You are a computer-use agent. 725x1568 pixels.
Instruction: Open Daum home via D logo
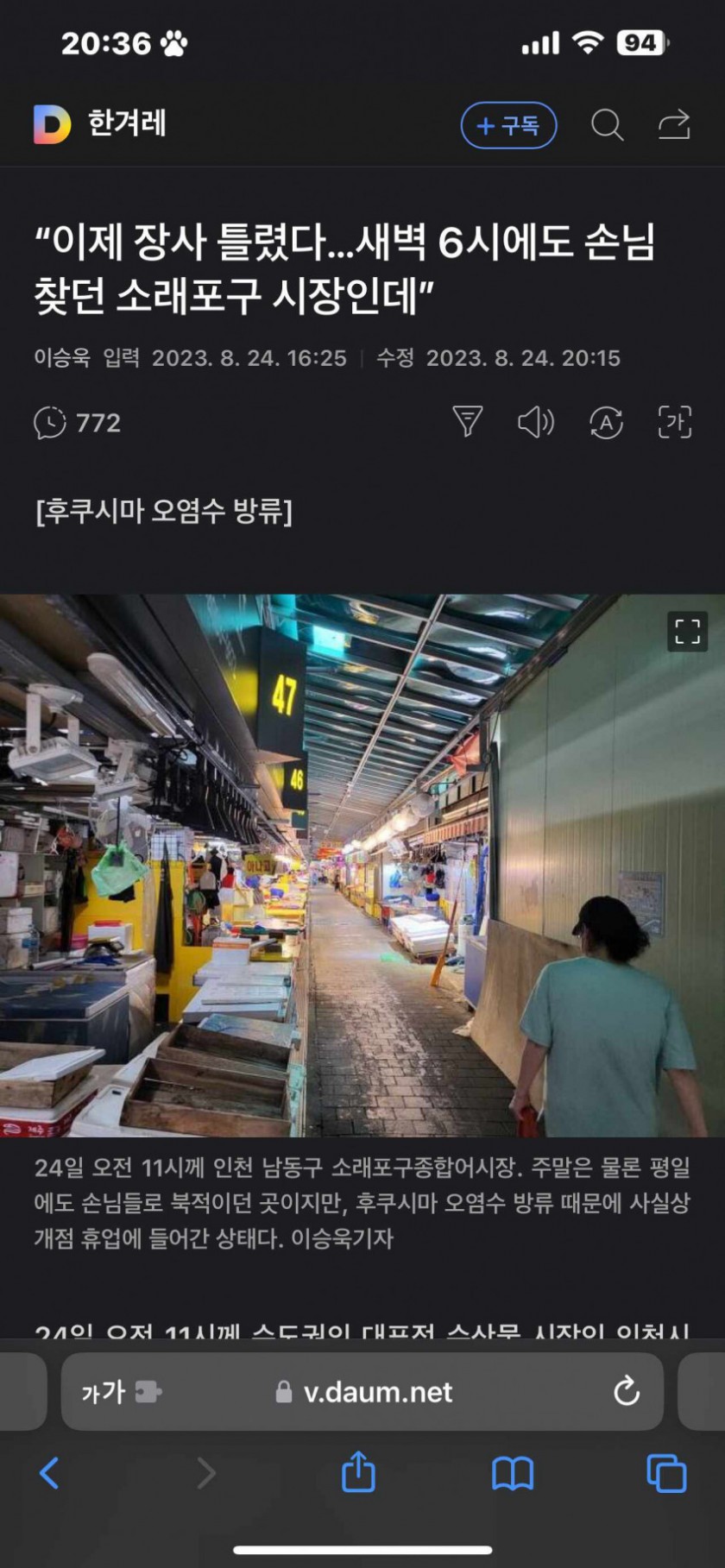point(52,124)
